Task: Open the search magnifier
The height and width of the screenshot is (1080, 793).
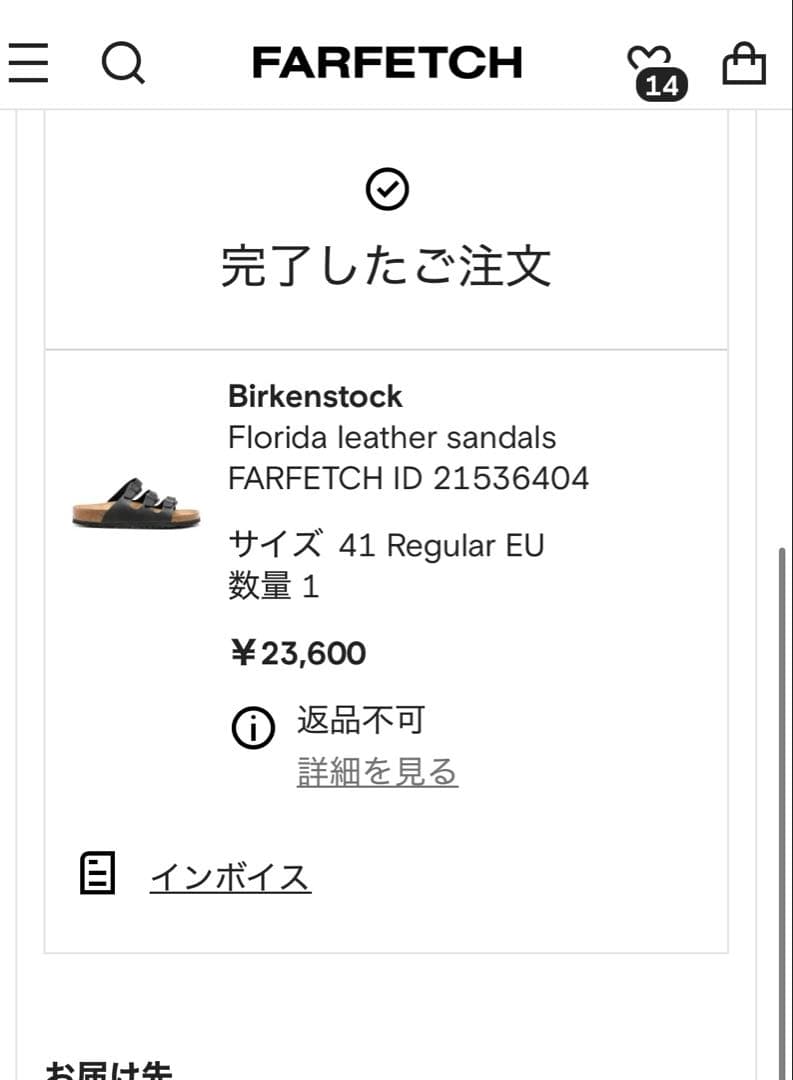Action: click(122, 62)
